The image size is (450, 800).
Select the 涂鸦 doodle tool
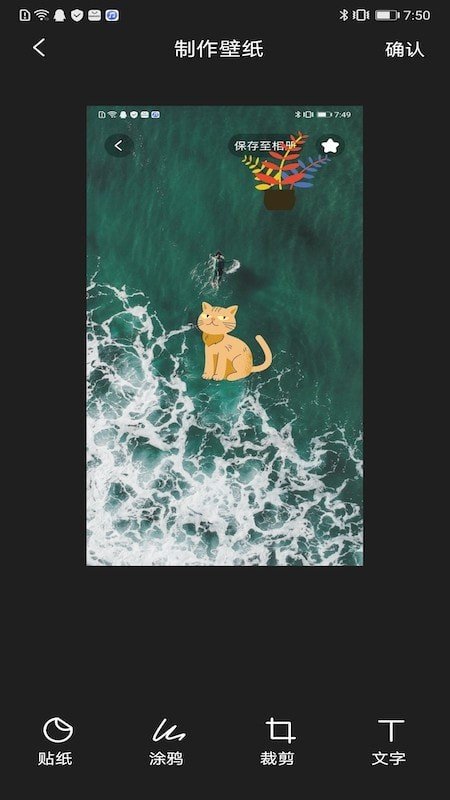166,741
